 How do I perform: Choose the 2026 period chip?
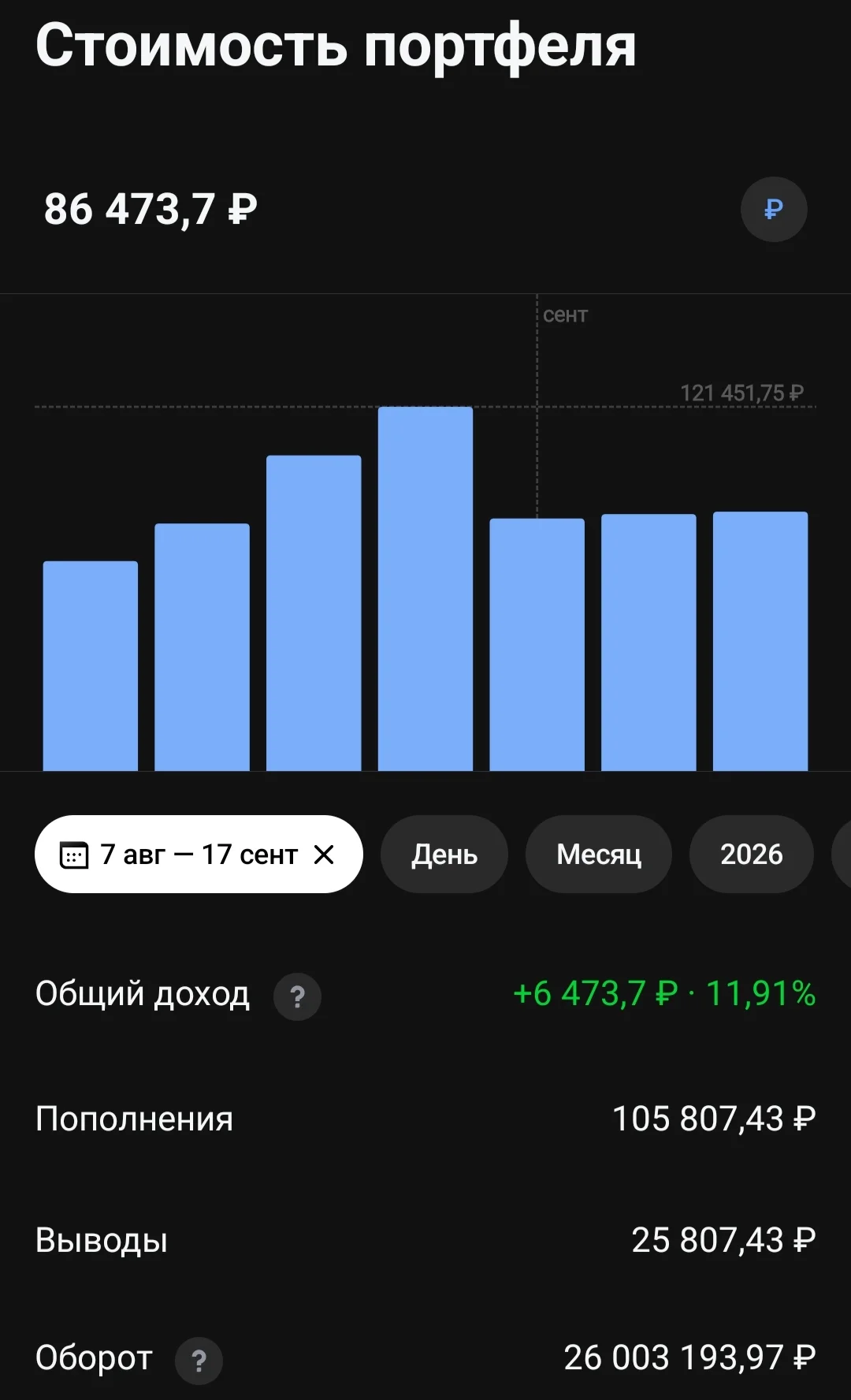(752, 855)
